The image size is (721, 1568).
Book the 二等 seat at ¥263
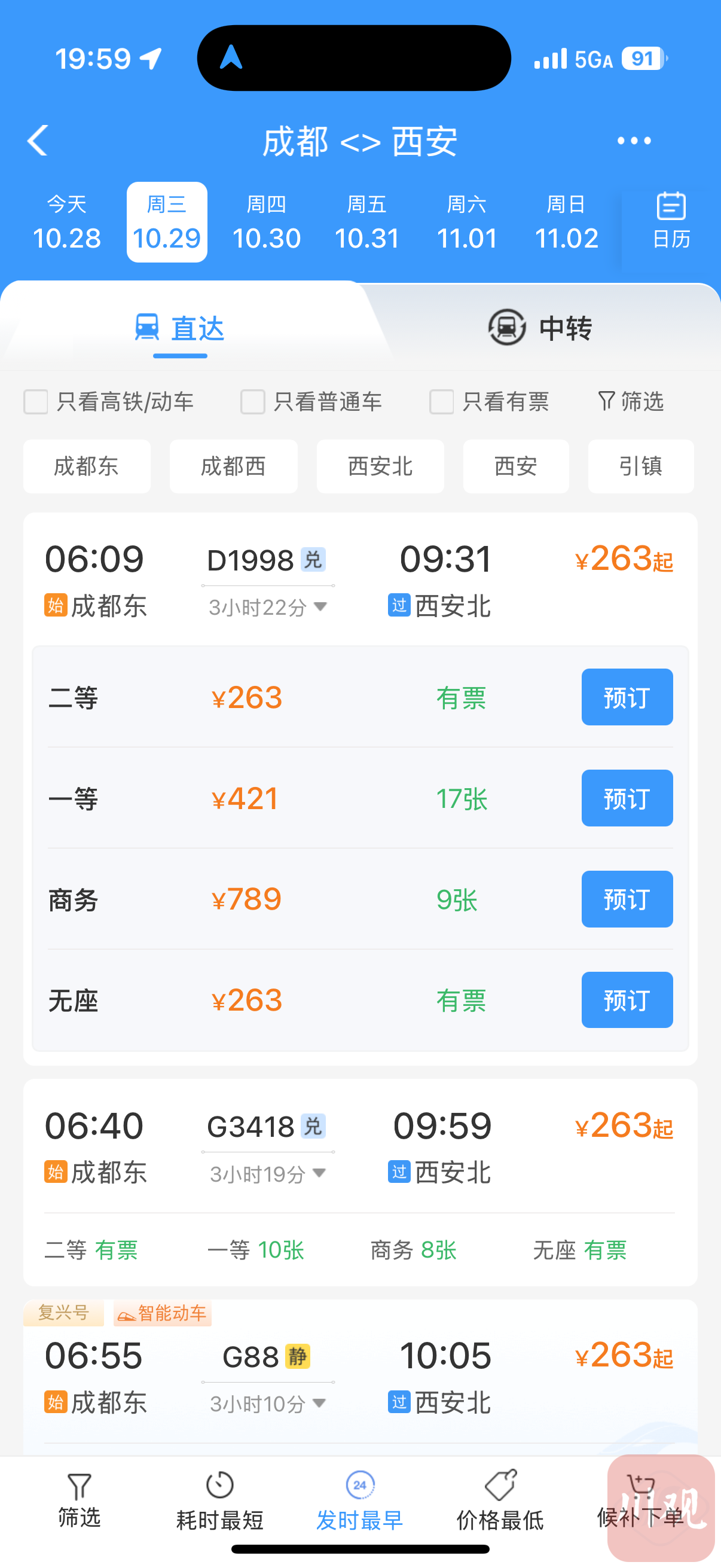coord(627,697)
